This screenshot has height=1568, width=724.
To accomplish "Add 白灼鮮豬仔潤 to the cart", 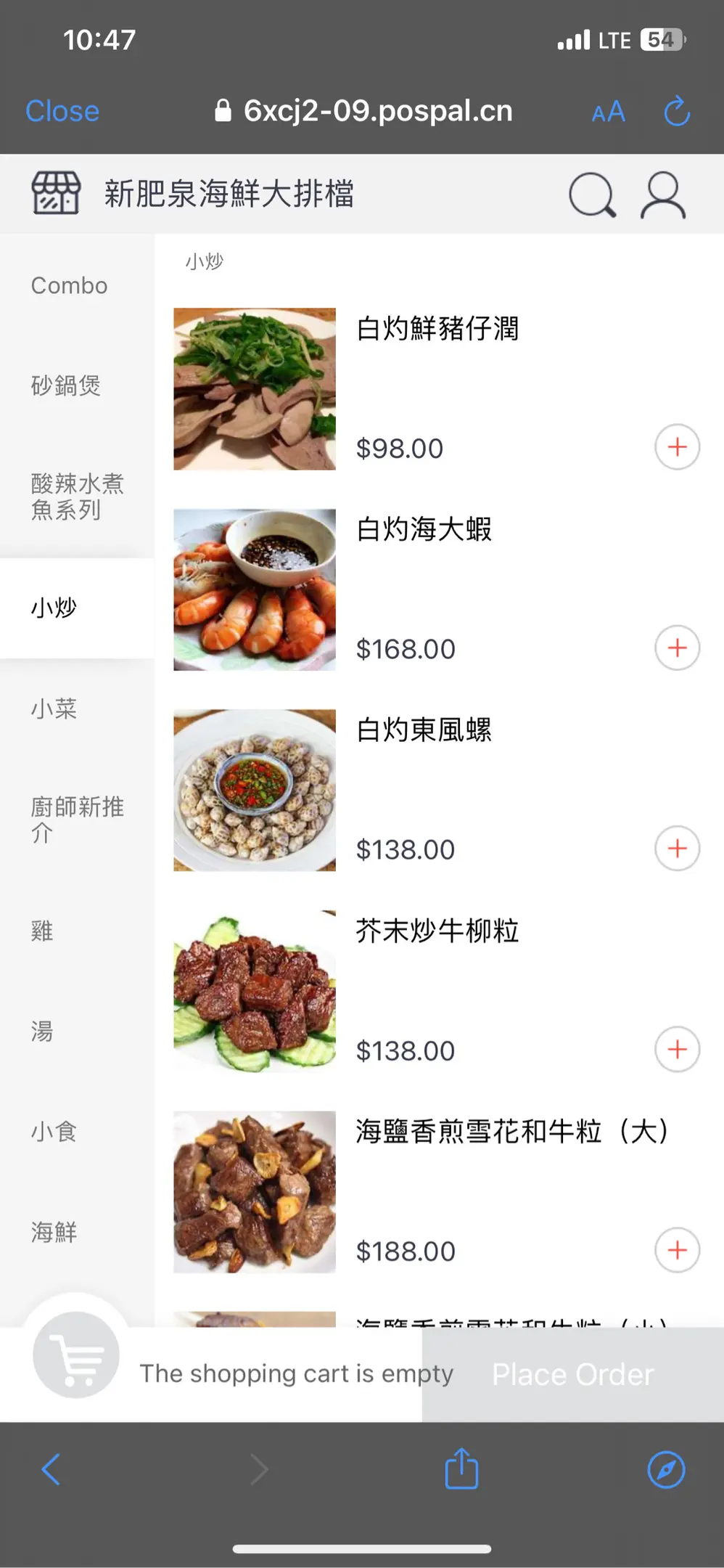I will pyautogui.click(x=677, y=447).
